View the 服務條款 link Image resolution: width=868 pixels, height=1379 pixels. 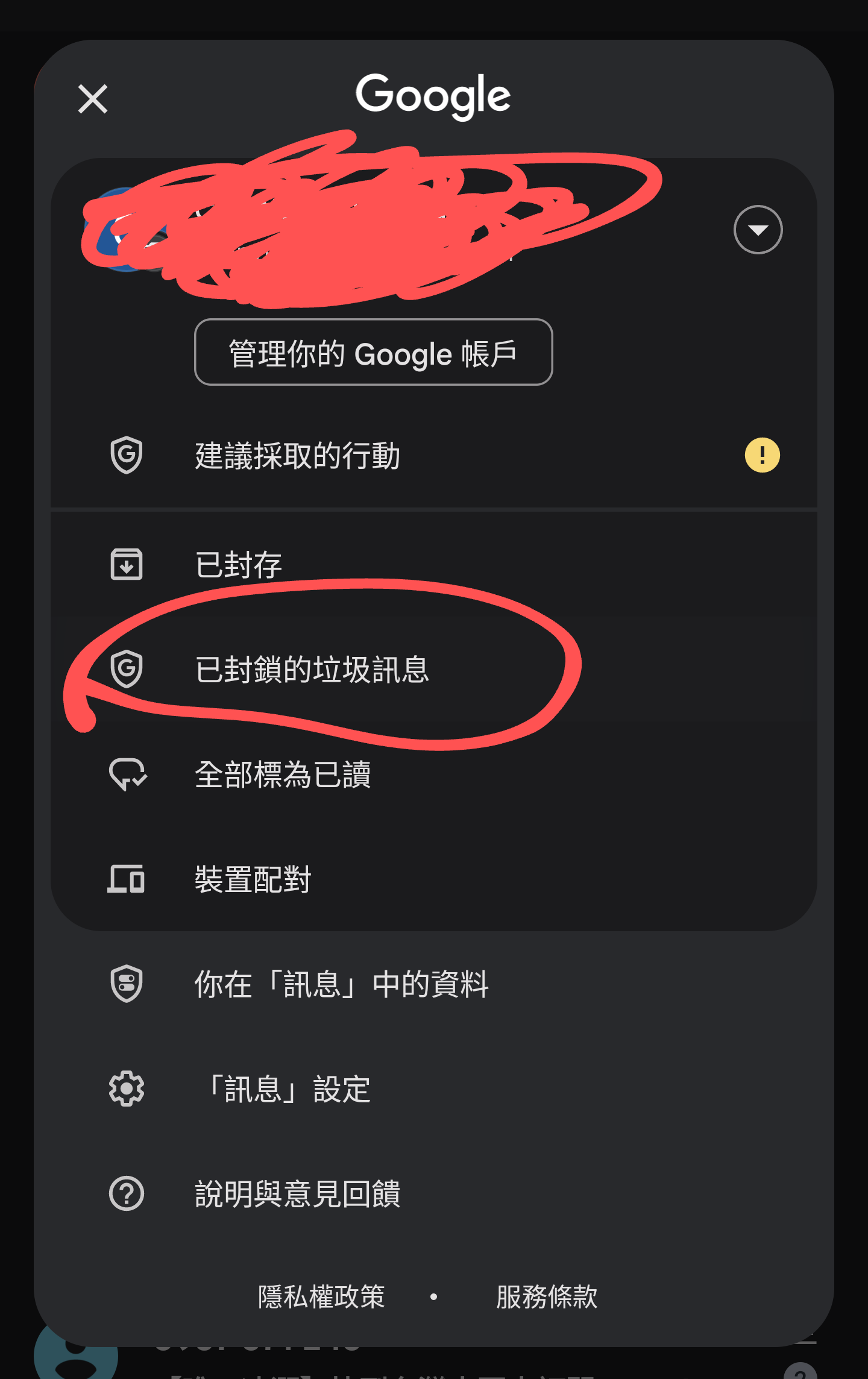click(546, 1297)
